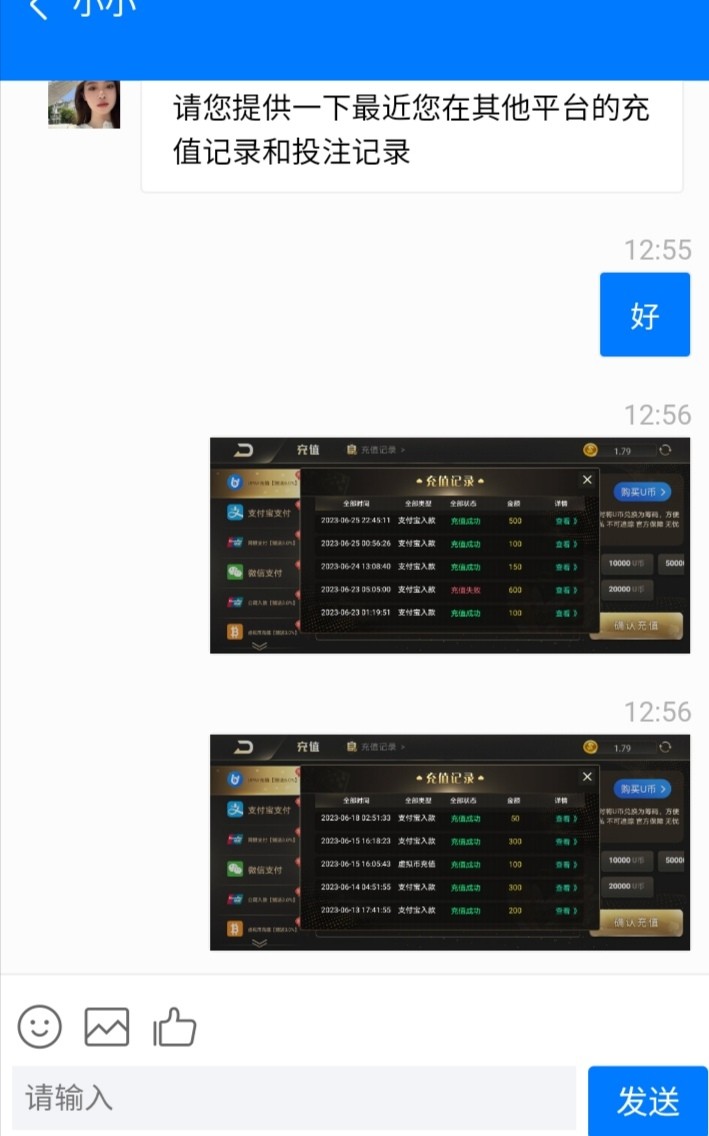The width and height of the screenshot is (709, 1136).
Task: Tap the 发送 button
Action: (647, 1100)
